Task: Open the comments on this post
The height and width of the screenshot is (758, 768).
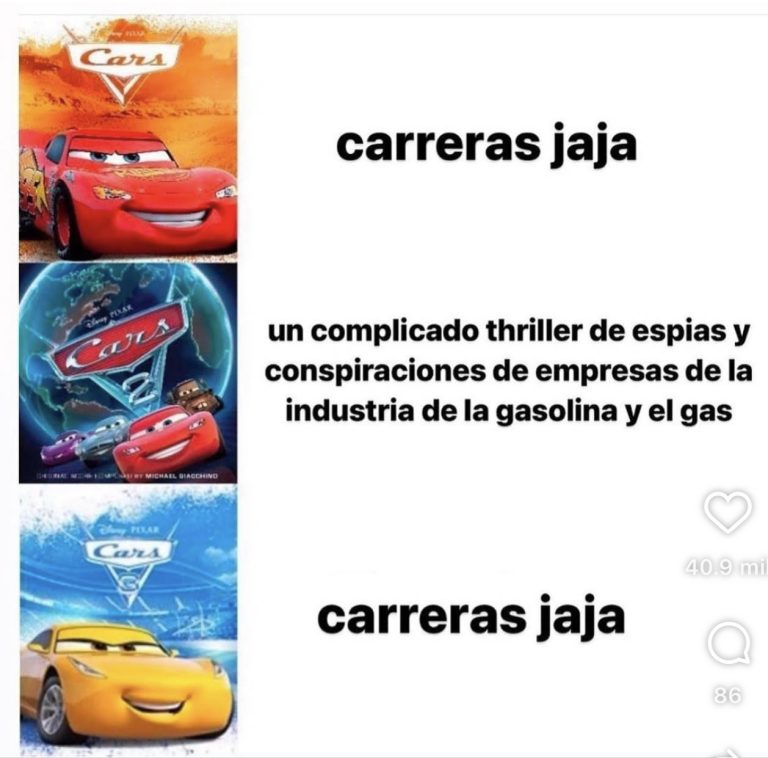Action: (727, 644)
